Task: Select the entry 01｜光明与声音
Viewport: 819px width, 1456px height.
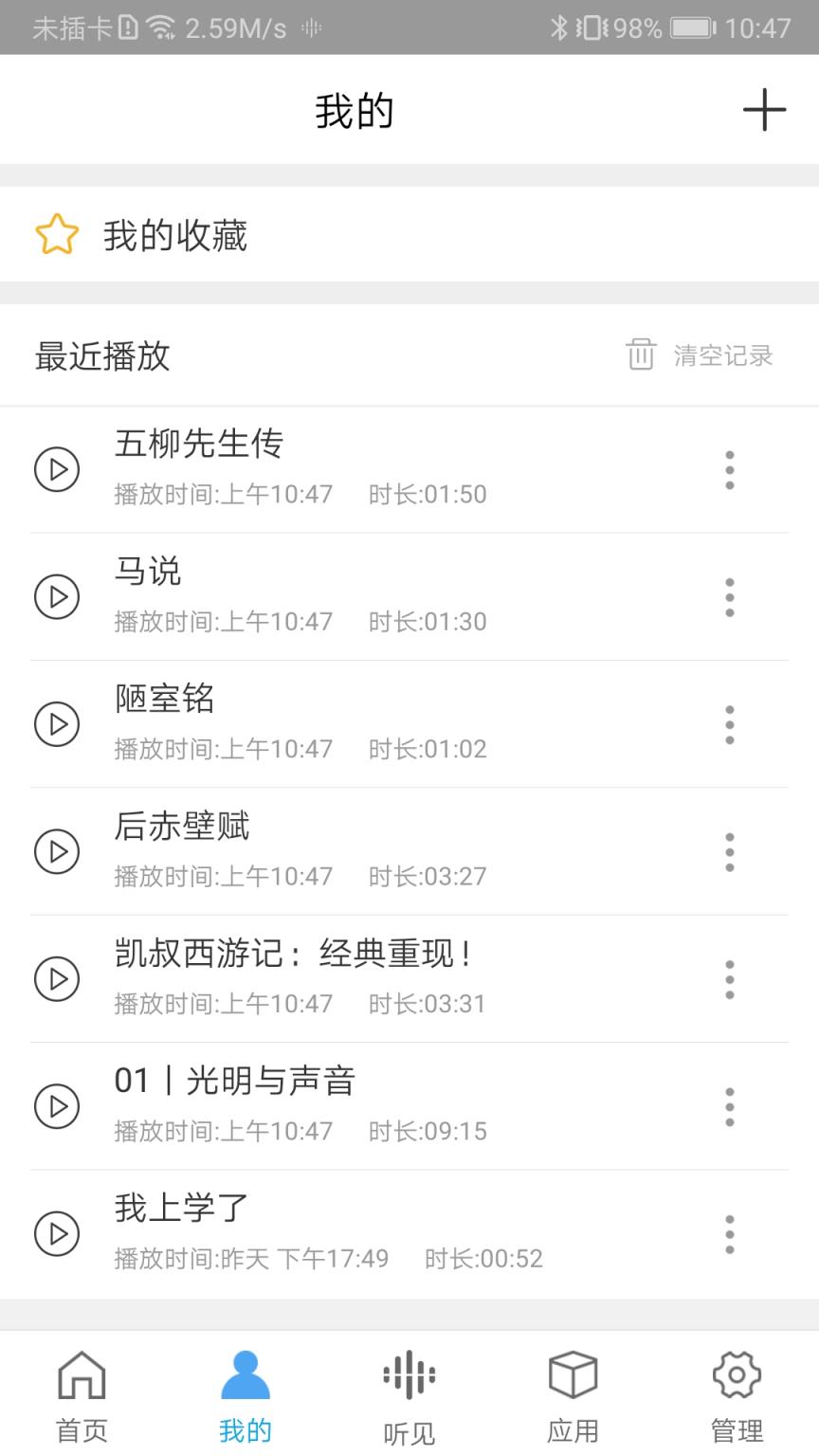Action: [237, 1081]
